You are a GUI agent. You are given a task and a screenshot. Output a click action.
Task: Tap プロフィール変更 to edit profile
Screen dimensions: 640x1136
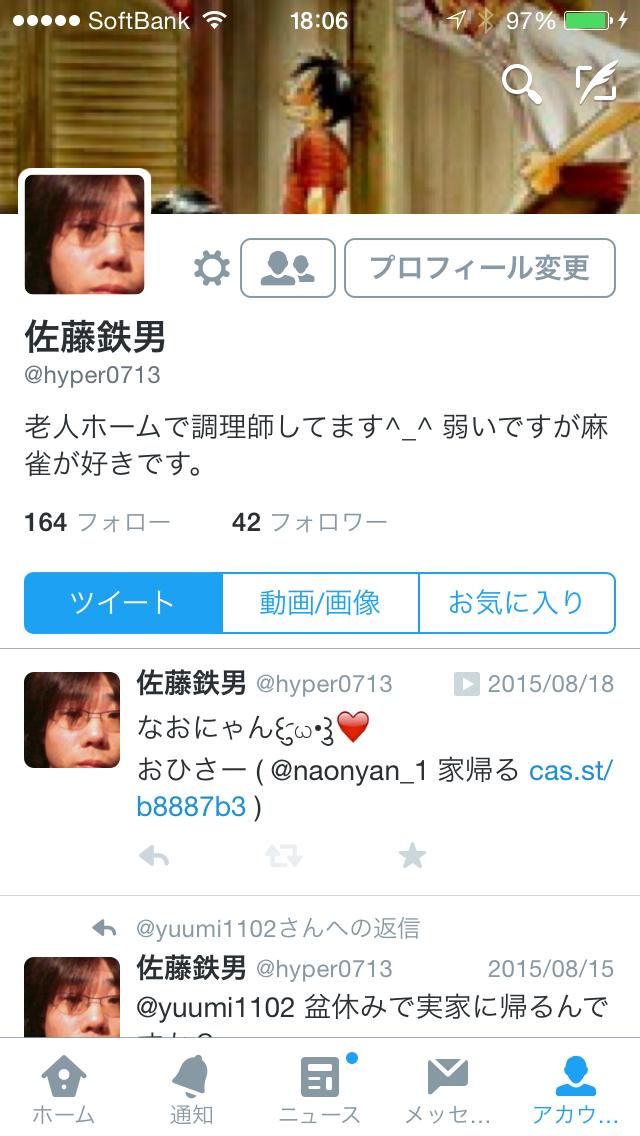coord(479,268)
